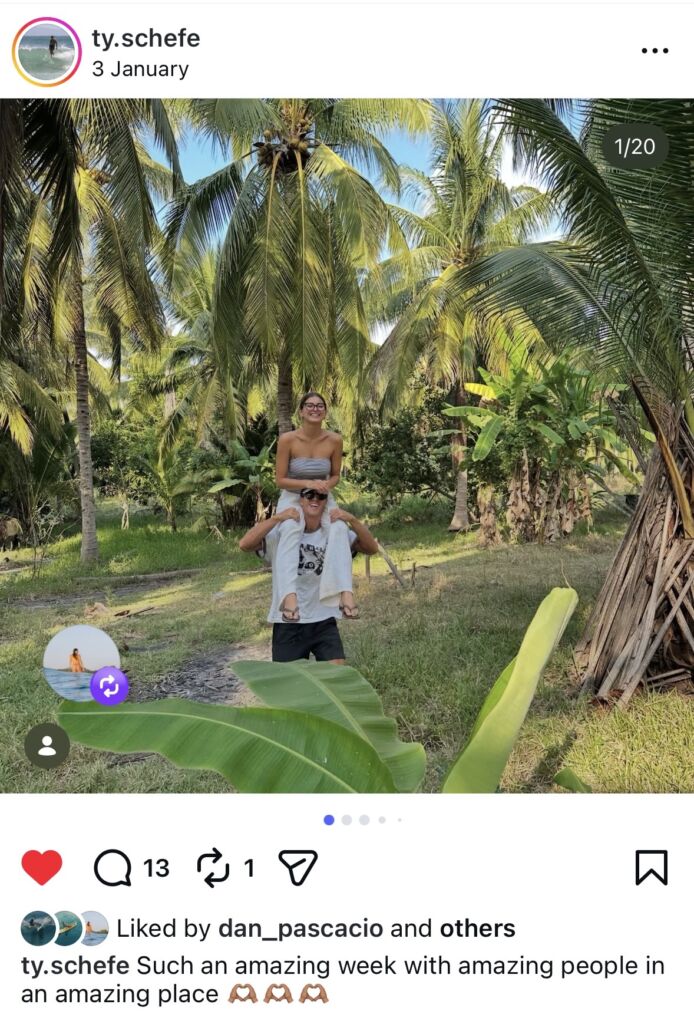
Task: Share the post via the paper plane
Action: pos(297,867)
